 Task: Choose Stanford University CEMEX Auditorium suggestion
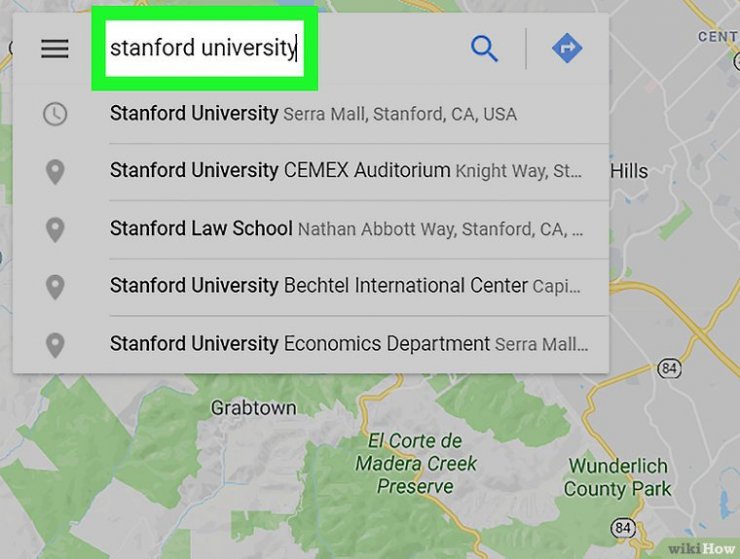coord(344,171)
